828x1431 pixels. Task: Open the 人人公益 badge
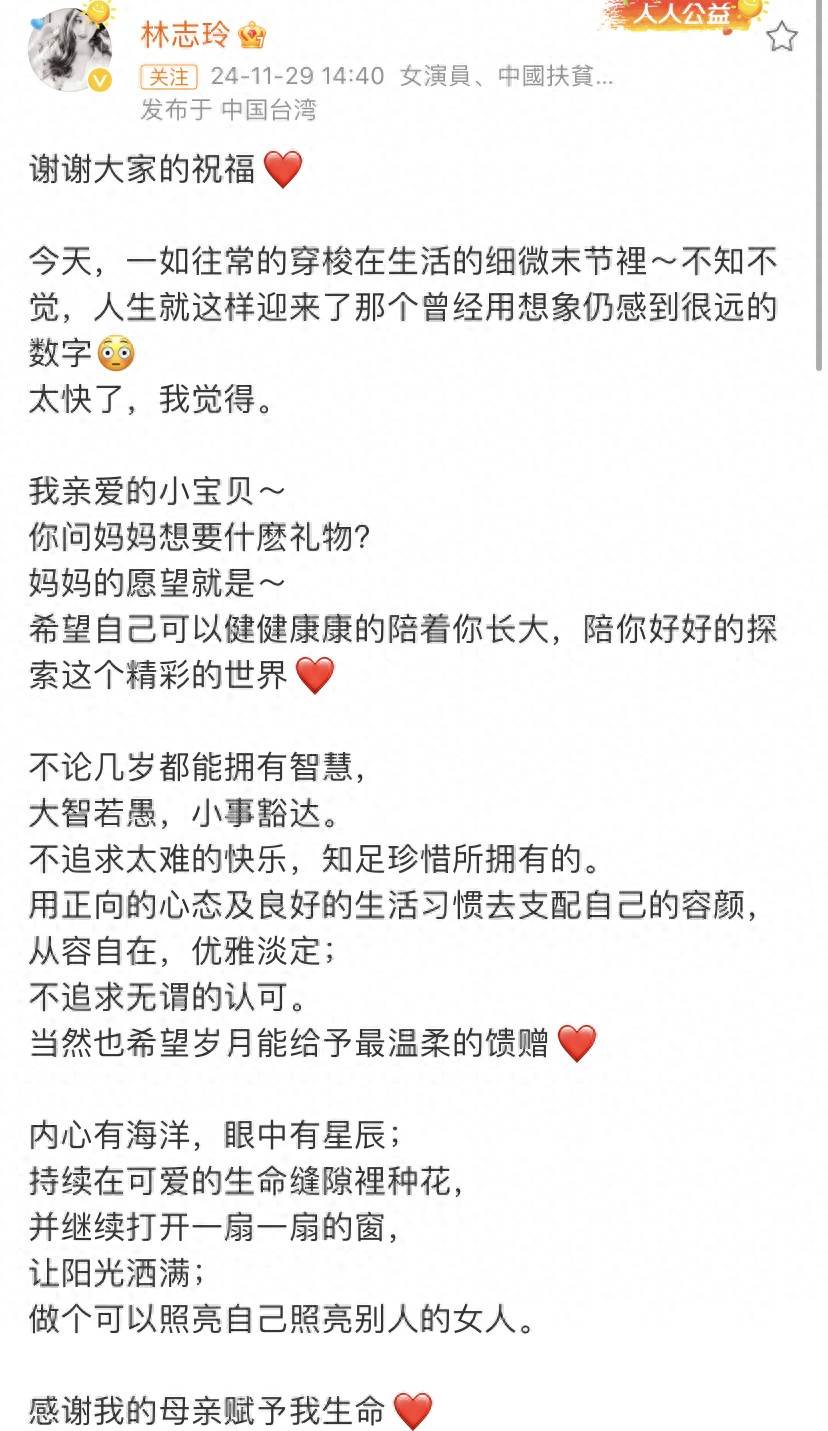tap(683, 14)
